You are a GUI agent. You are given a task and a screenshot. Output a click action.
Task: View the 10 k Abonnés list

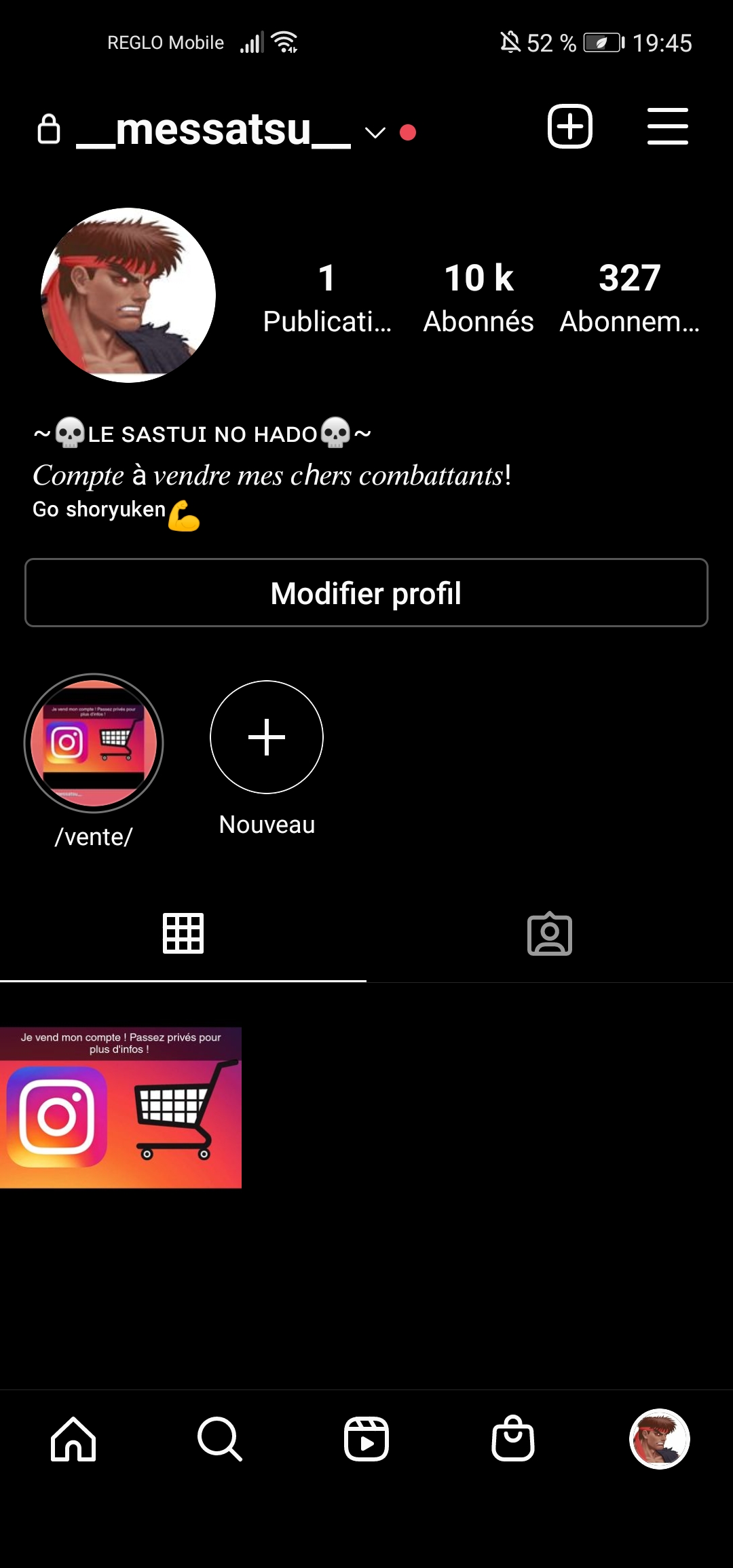tap(478, 297)
